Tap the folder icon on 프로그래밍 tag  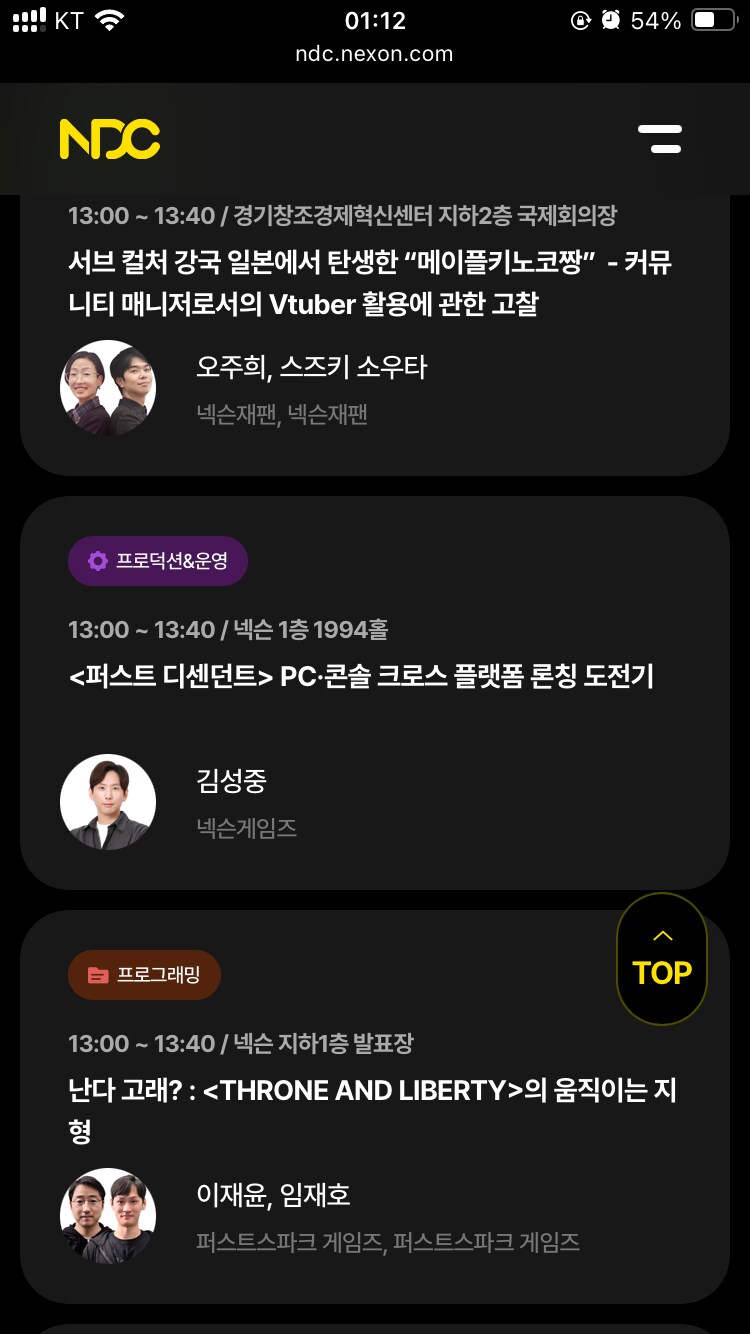(x=97, y=975)
